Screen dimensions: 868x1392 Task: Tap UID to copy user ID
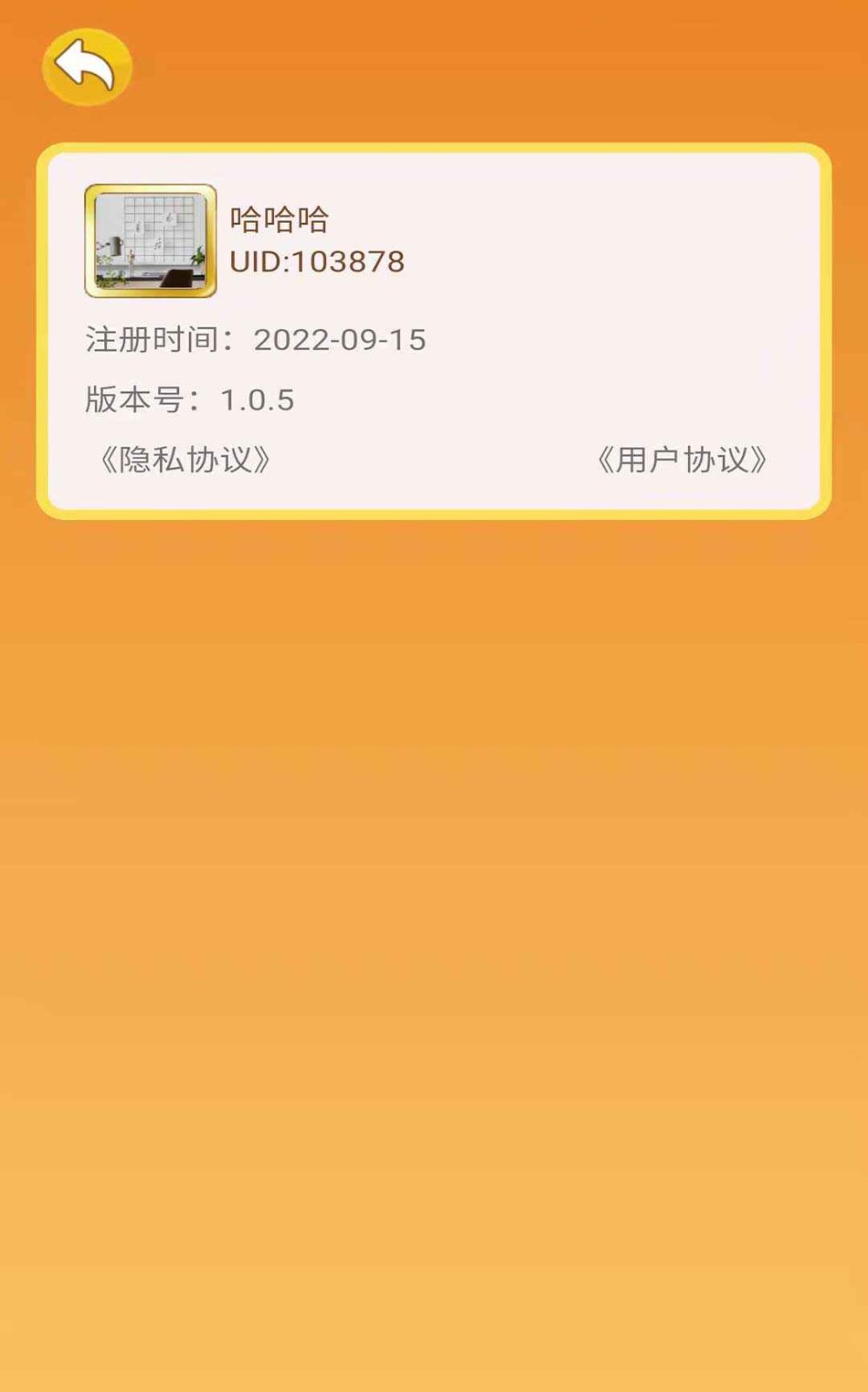click(316, 261)
